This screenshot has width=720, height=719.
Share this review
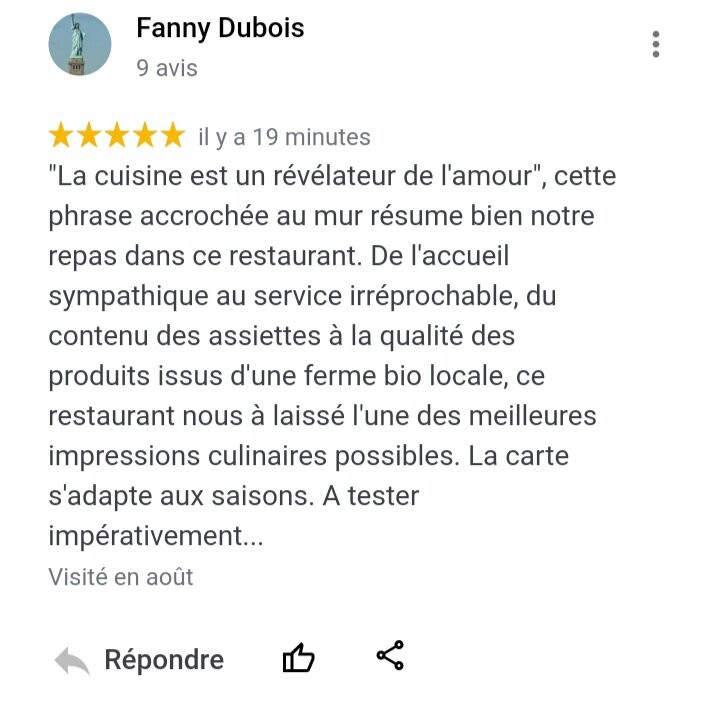(x=390, y=655)
